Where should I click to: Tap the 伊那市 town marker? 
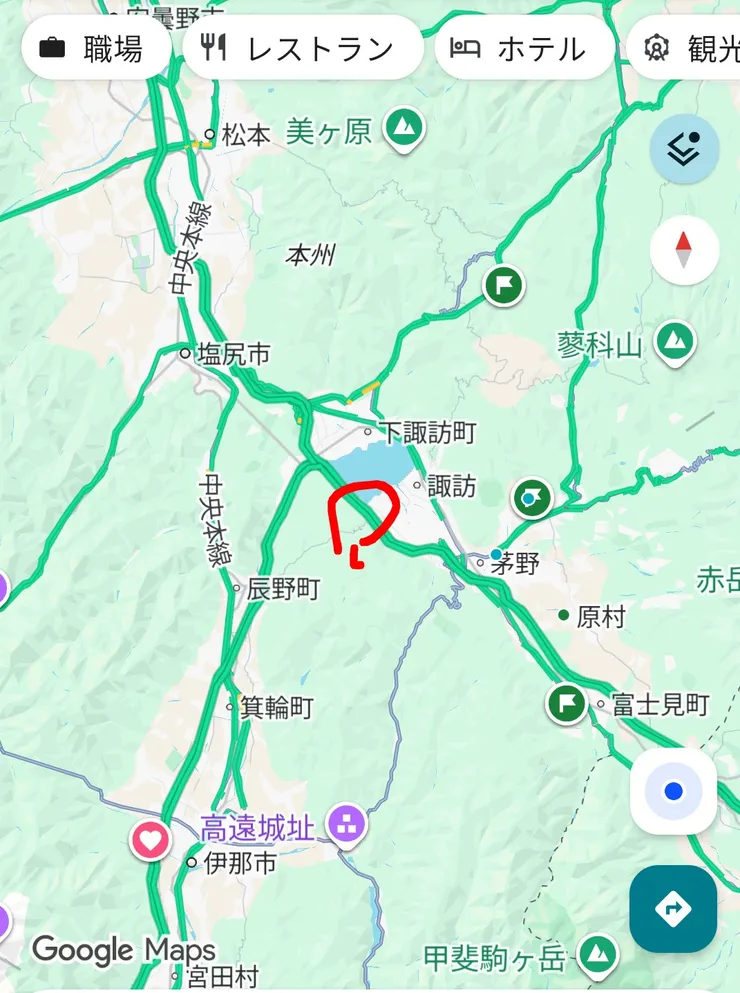[x=193, y=860]
